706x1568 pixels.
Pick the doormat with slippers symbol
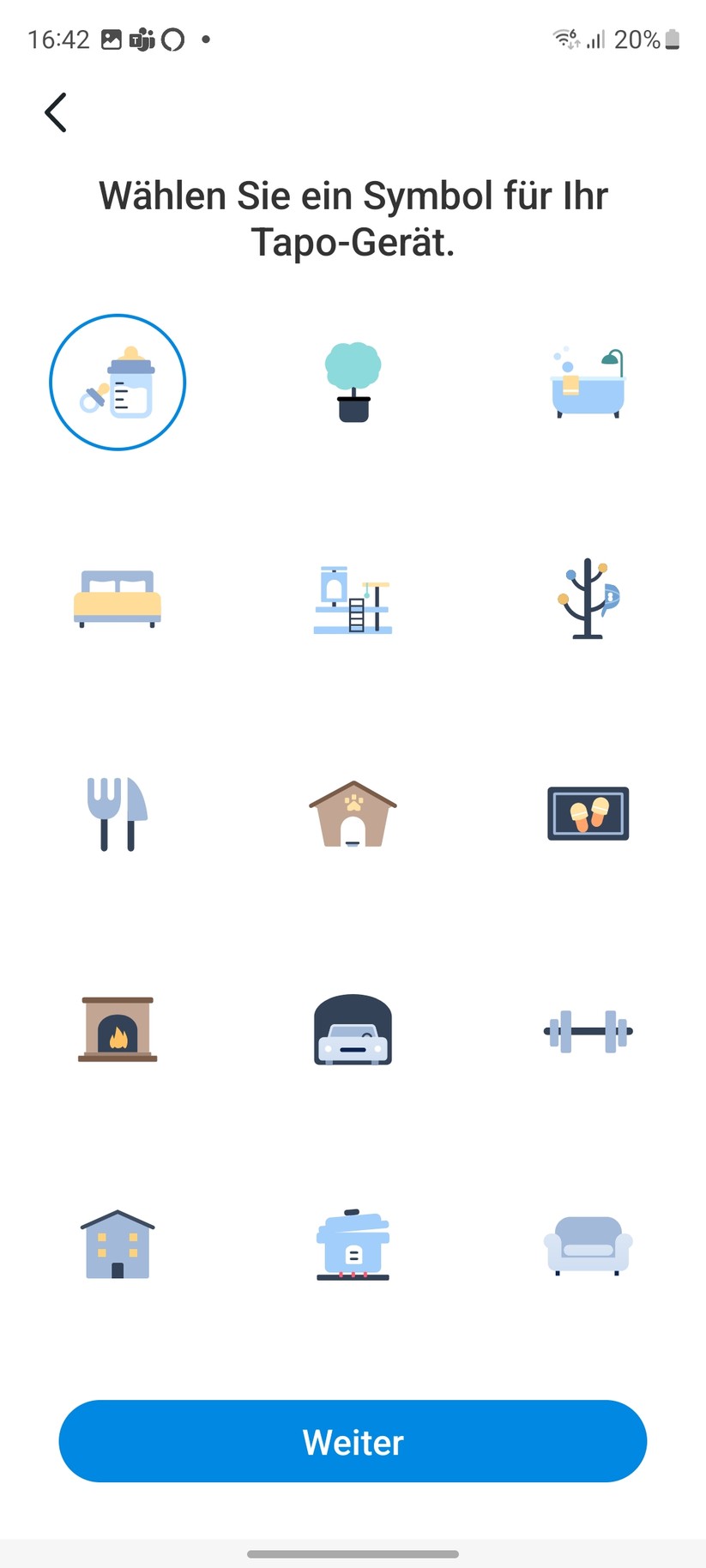tap(588, 814)
